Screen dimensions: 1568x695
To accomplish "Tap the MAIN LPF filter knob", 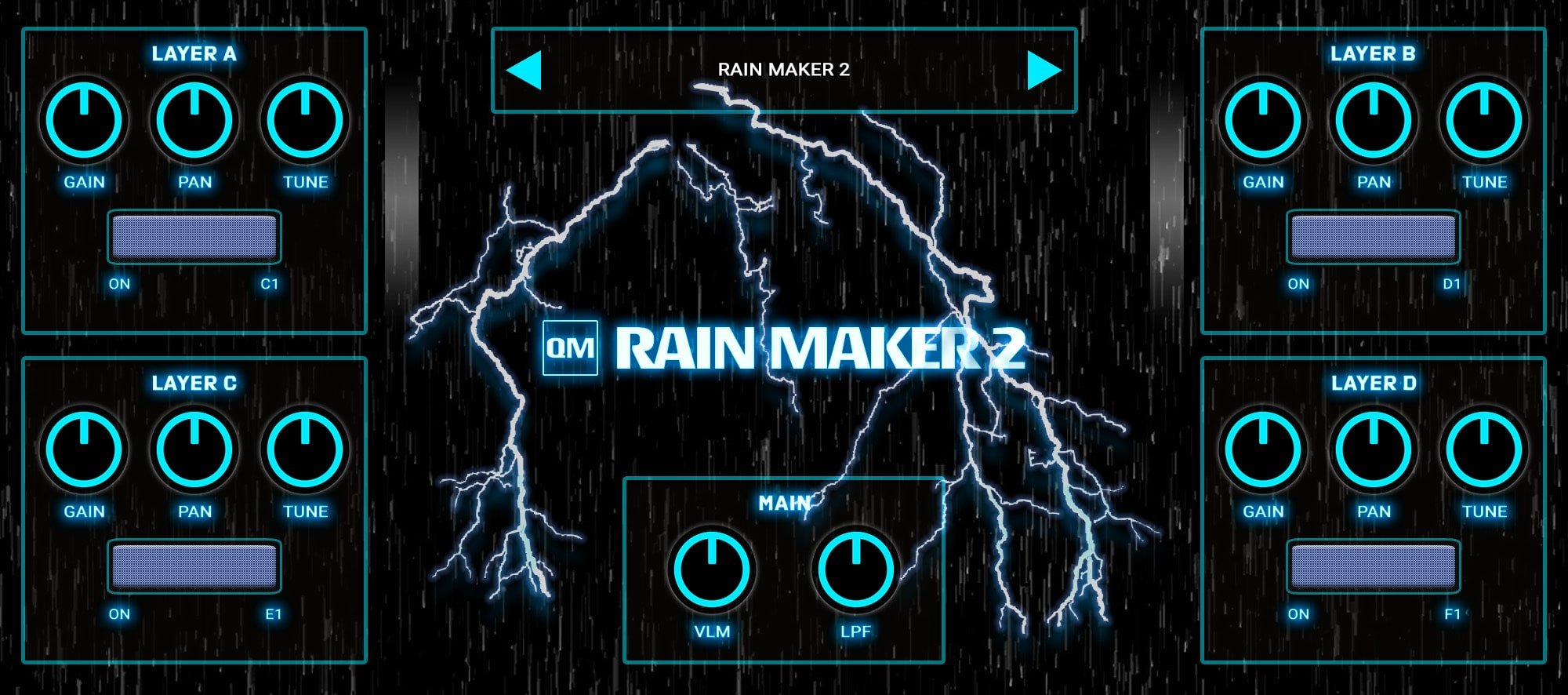I will pos(855,569).
